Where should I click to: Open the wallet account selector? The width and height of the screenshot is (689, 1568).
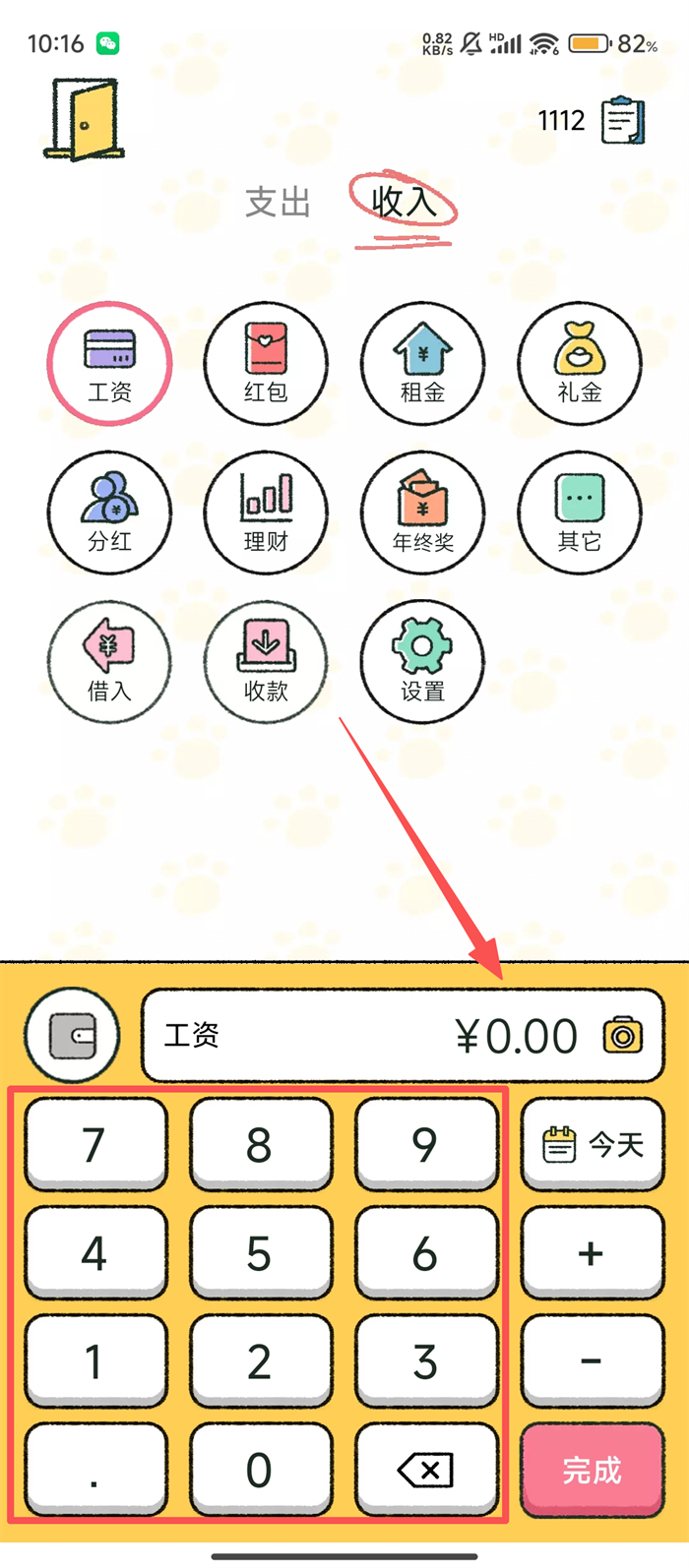73,1036
